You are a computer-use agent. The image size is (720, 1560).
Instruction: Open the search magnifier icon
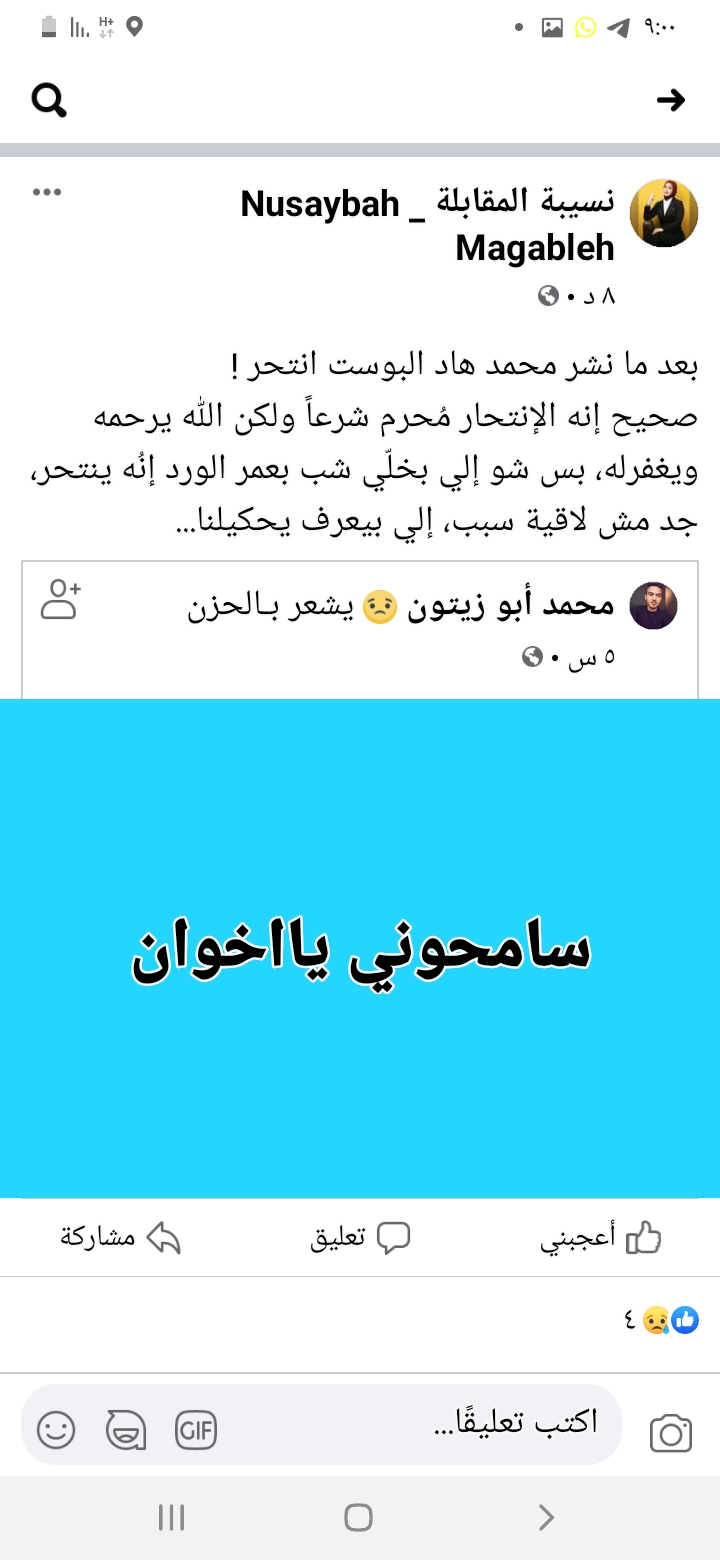[x=49, y=100]
